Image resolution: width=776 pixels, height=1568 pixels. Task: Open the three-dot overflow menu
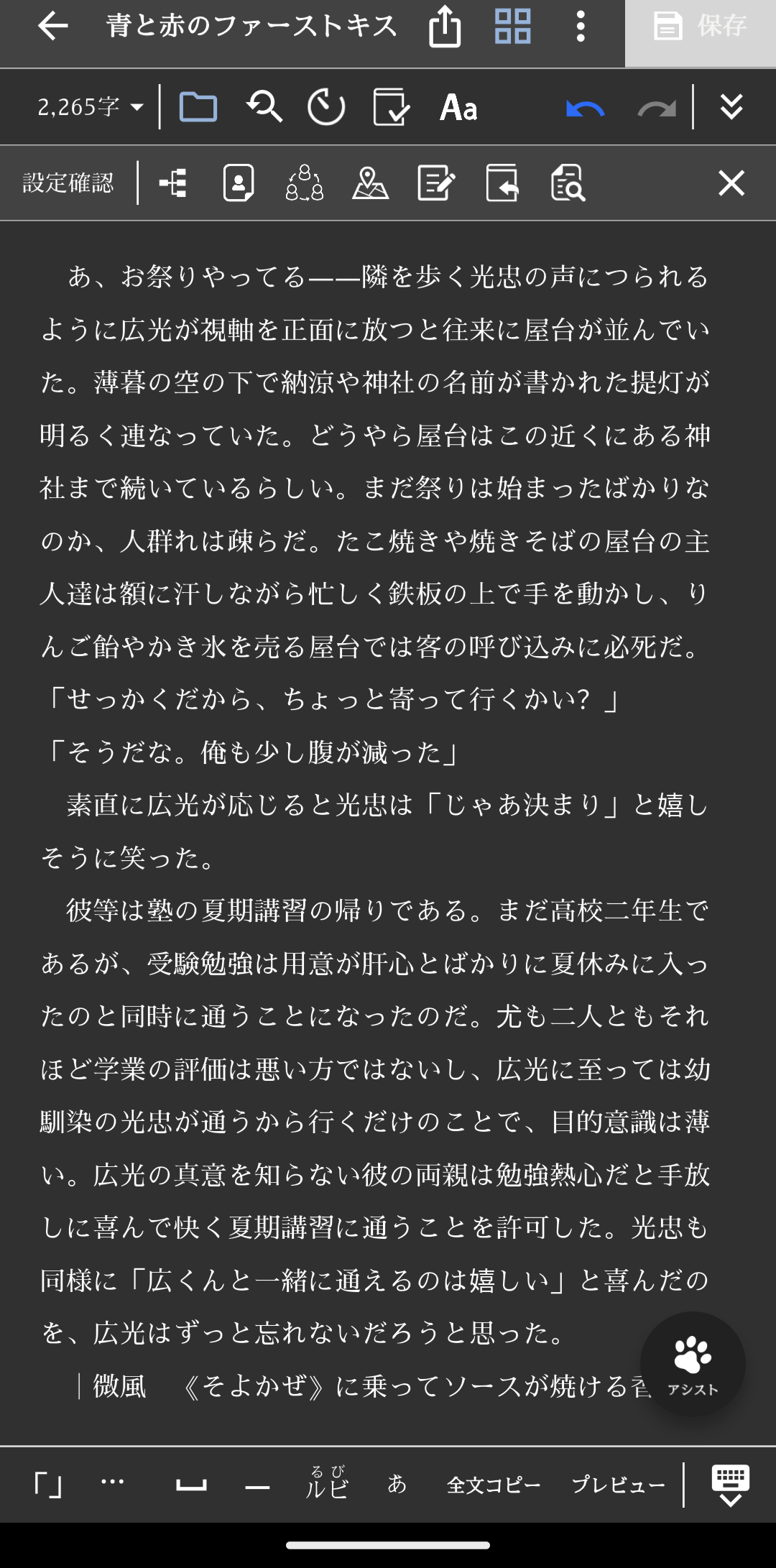(581, 27)
